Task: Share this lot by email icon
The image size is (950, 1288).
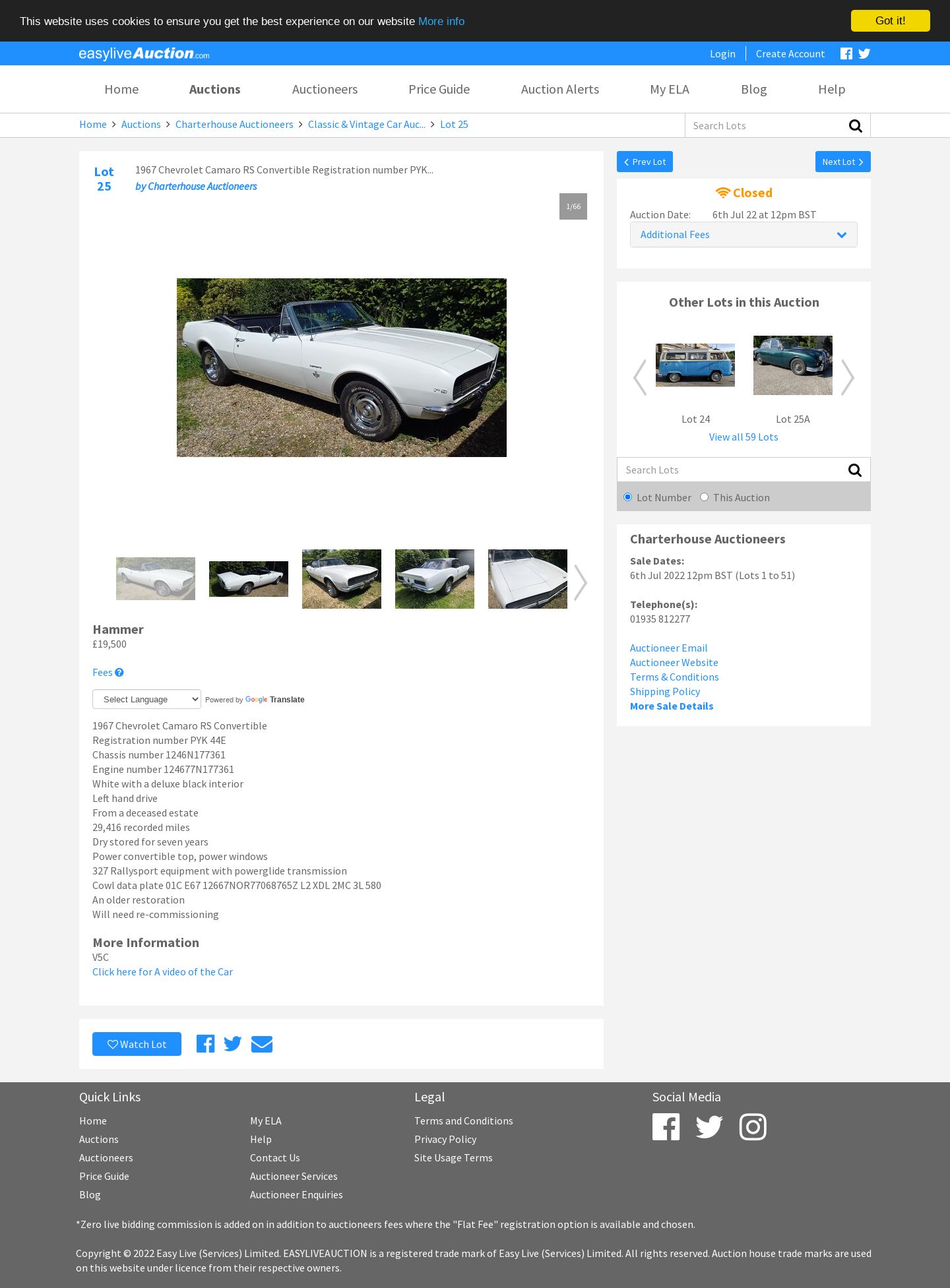Action: [x=262, y=1044]
